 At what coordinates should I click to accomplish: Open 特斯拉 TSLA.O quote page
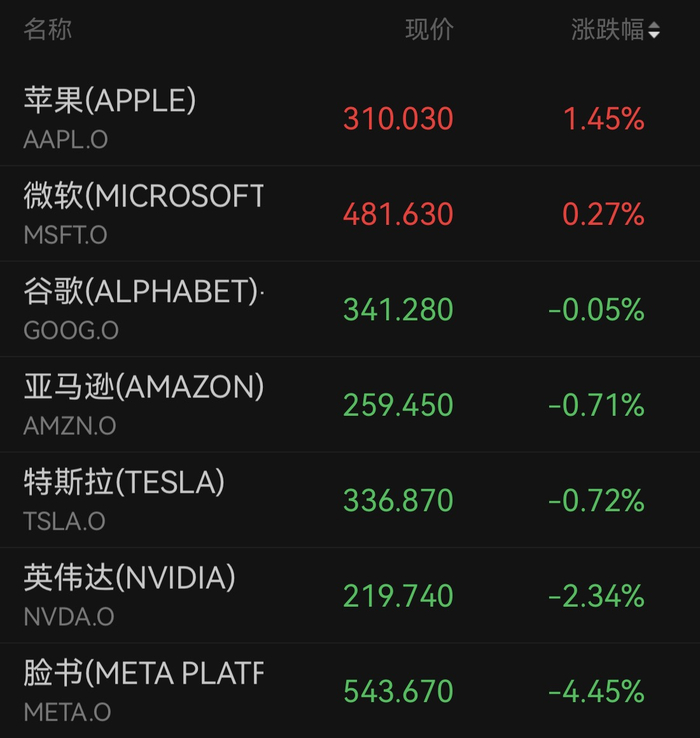(350, 500)
